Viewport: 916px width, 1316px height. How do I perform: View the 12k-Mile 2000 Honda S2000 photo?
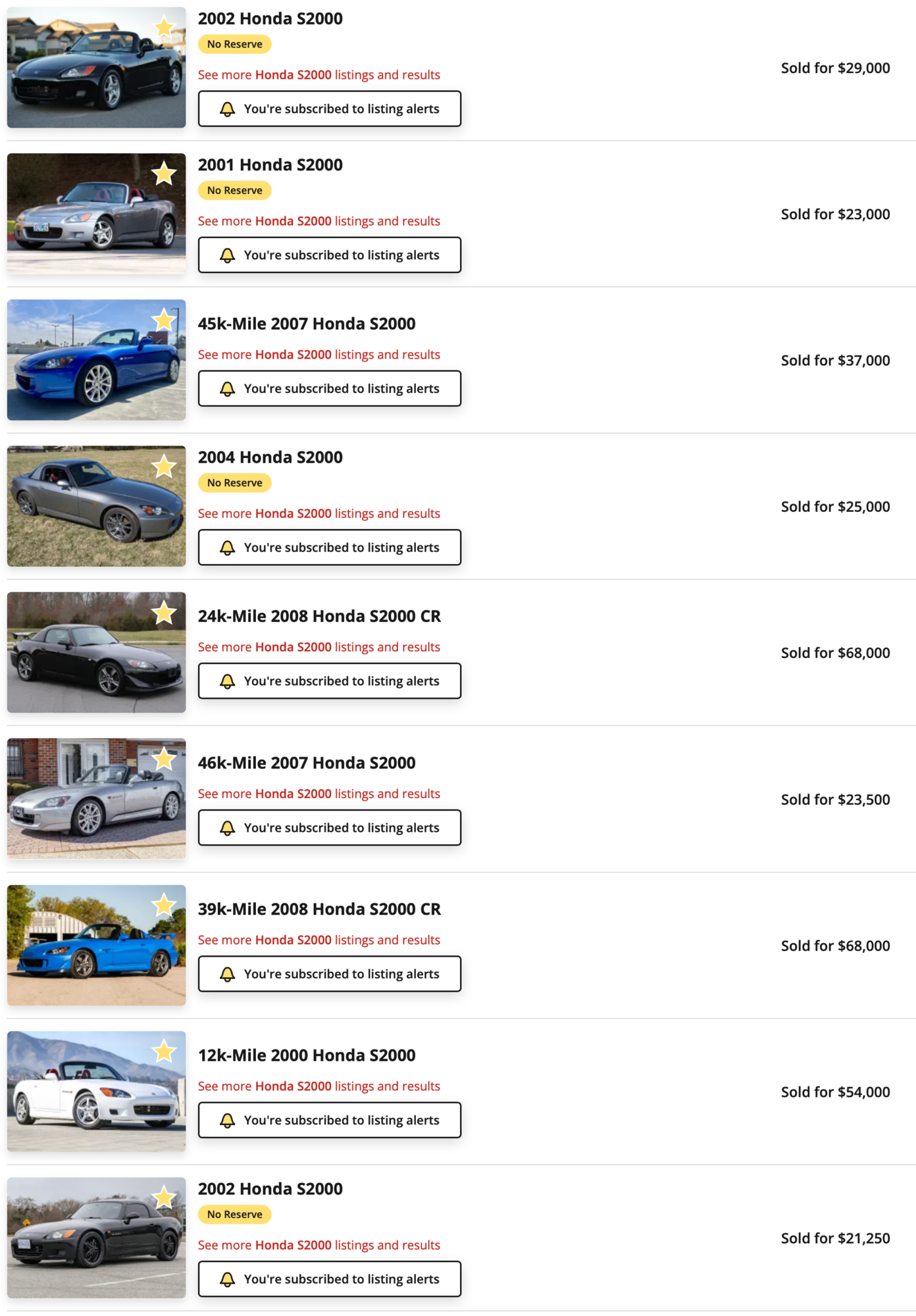96,1092
